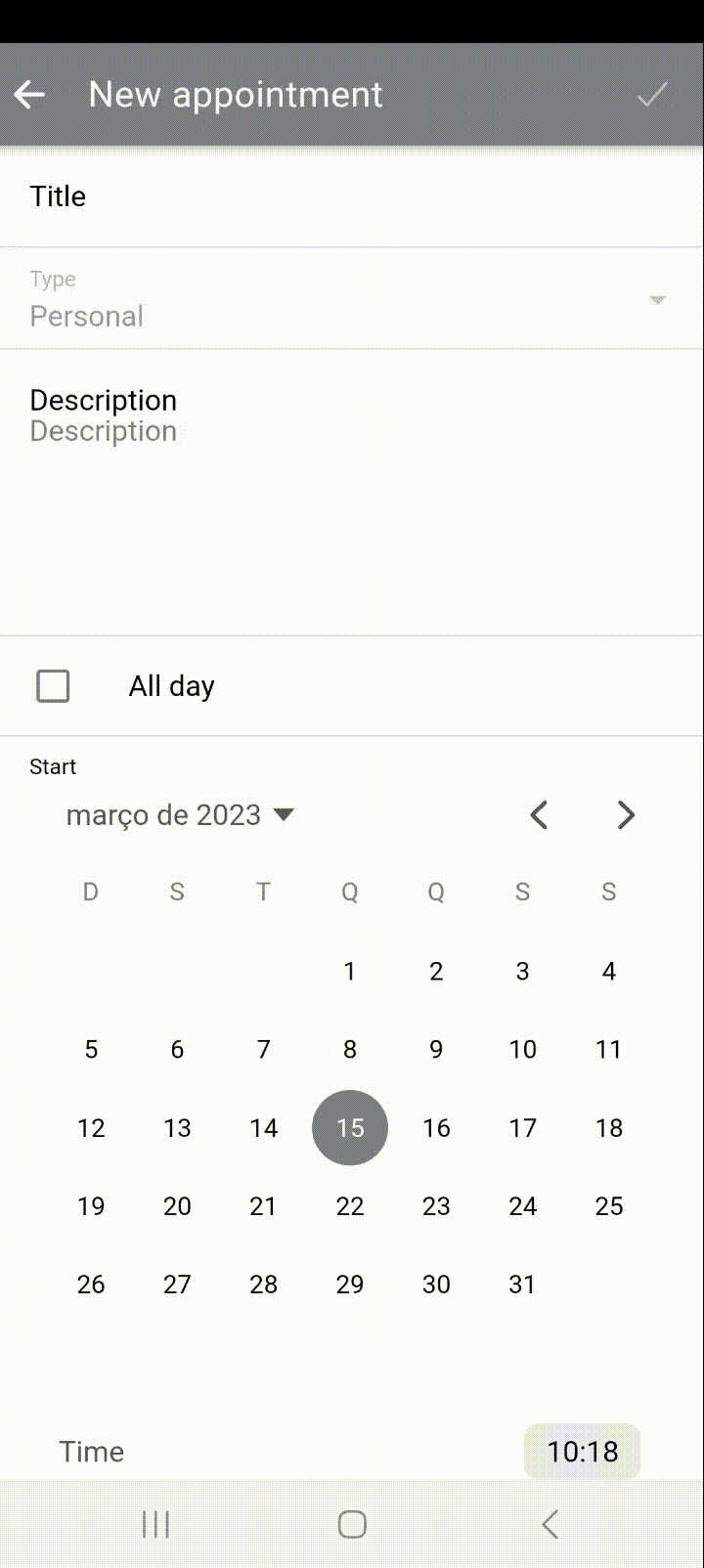Pick day 22 in the calendar
This screenshot has height=1568, width=704.
click(x=350, y=1206)
